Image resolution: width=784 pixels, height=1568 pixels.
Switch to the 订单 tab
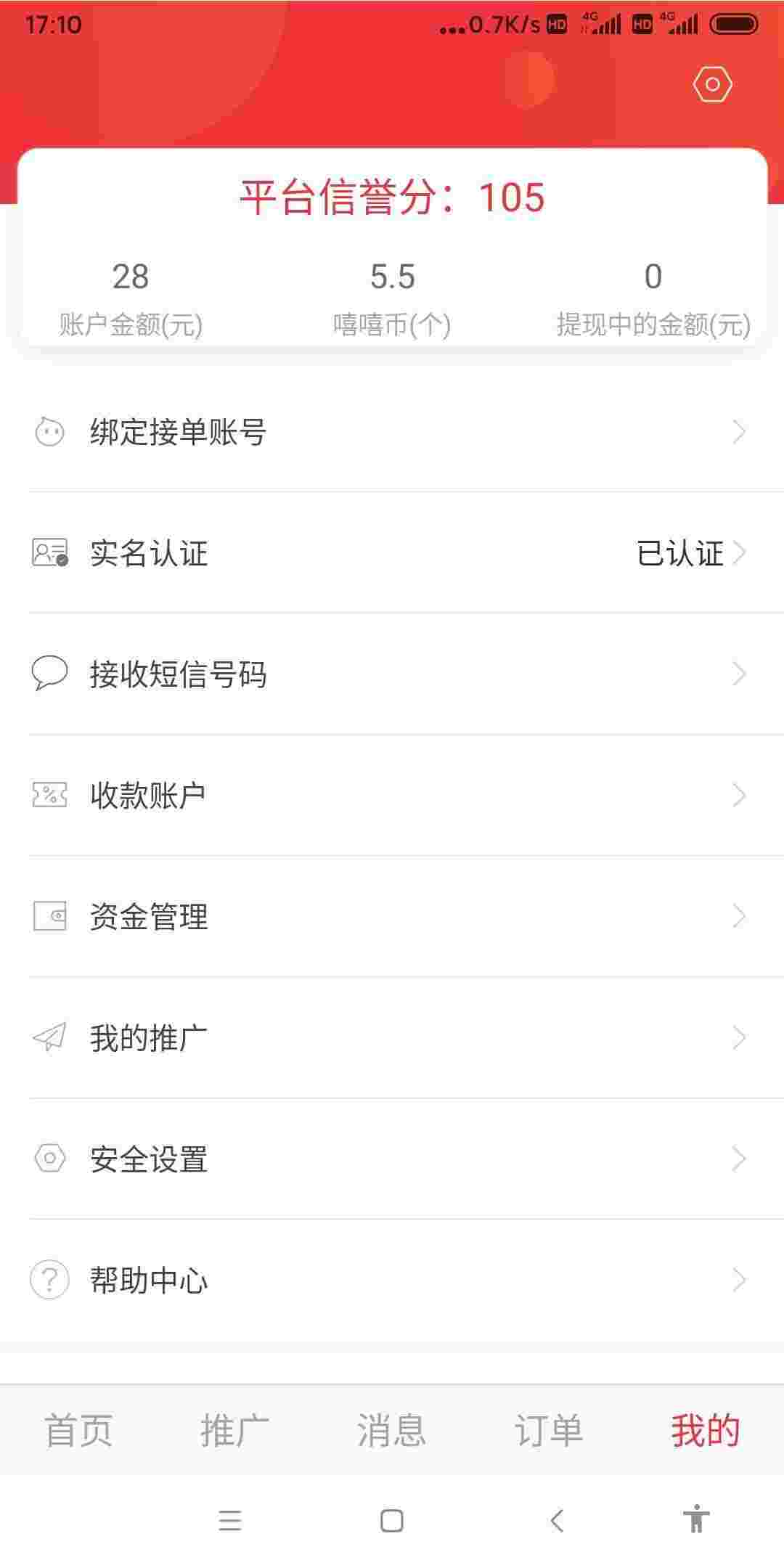pyautogui.click(x=548, y=1431)
